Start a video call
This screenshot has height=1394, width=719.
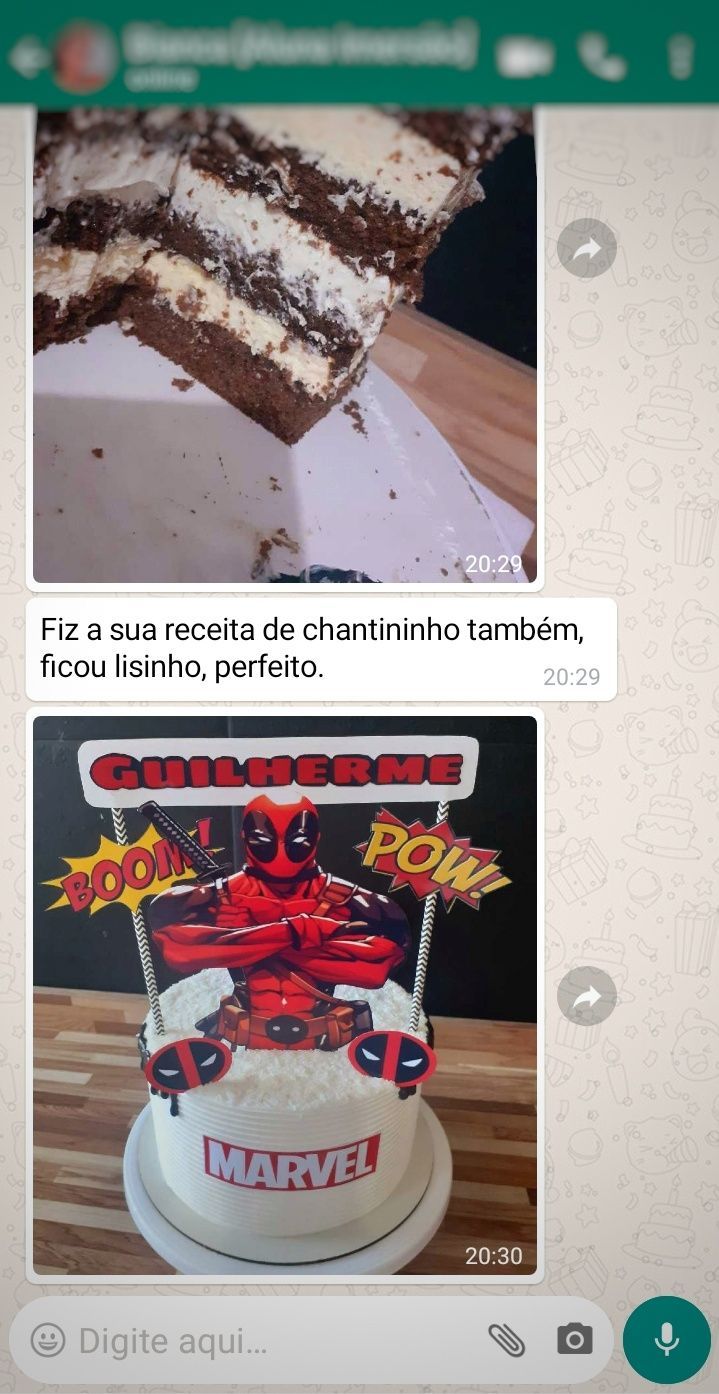[x=525, y=57]
